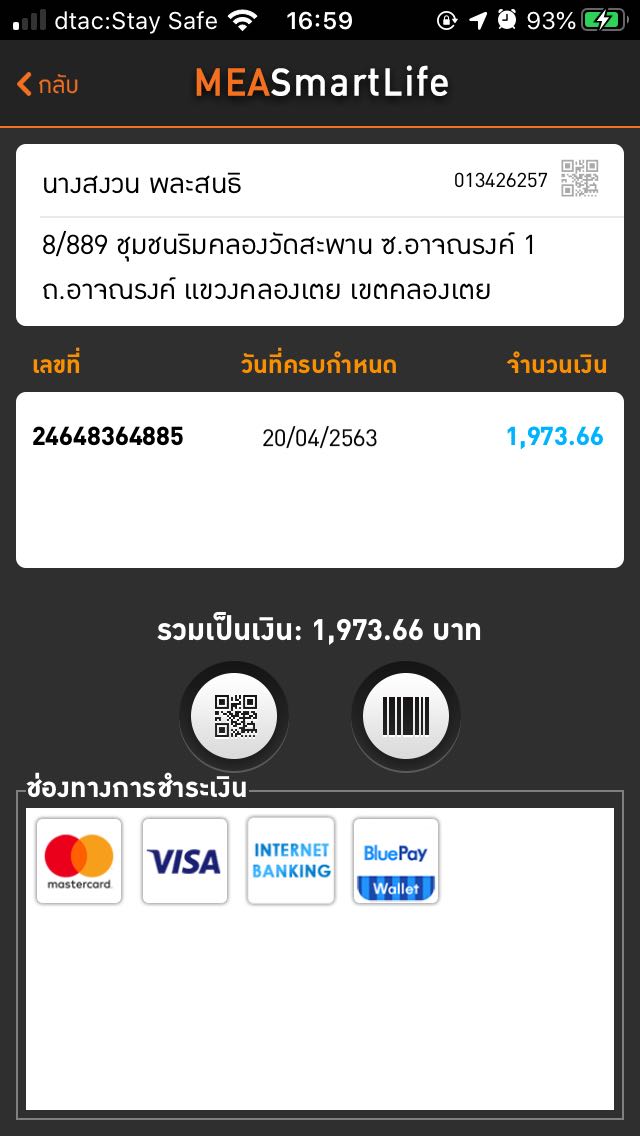Choose VISA as payment method
The height and width of the screenshot is (1136, 640).
[184, 861]
